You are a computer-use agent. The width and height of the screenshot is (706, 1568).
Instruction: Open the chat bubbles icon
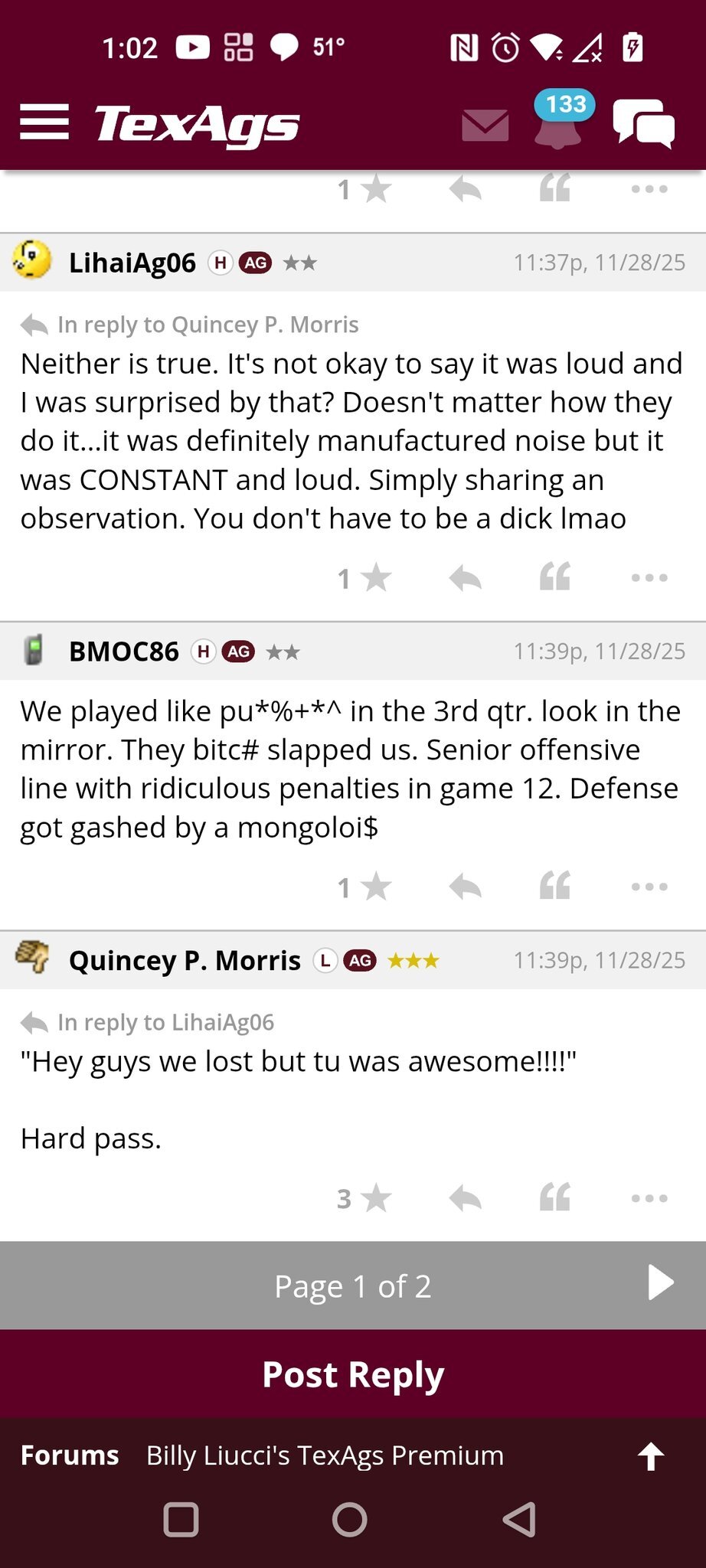[x=643, y=123]
